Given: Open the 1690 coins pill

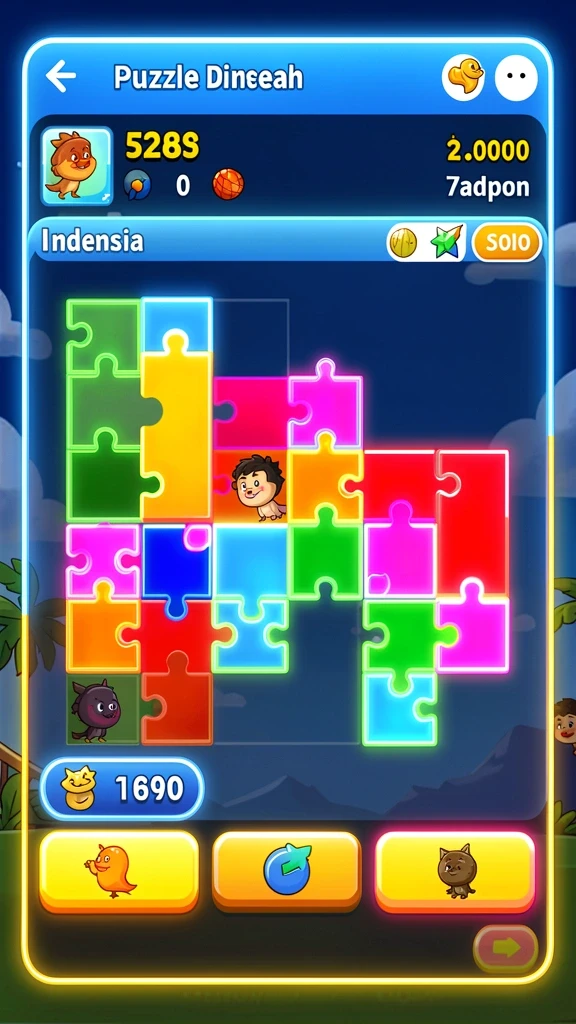Looking at the screenshot, I should click(122, 789).
